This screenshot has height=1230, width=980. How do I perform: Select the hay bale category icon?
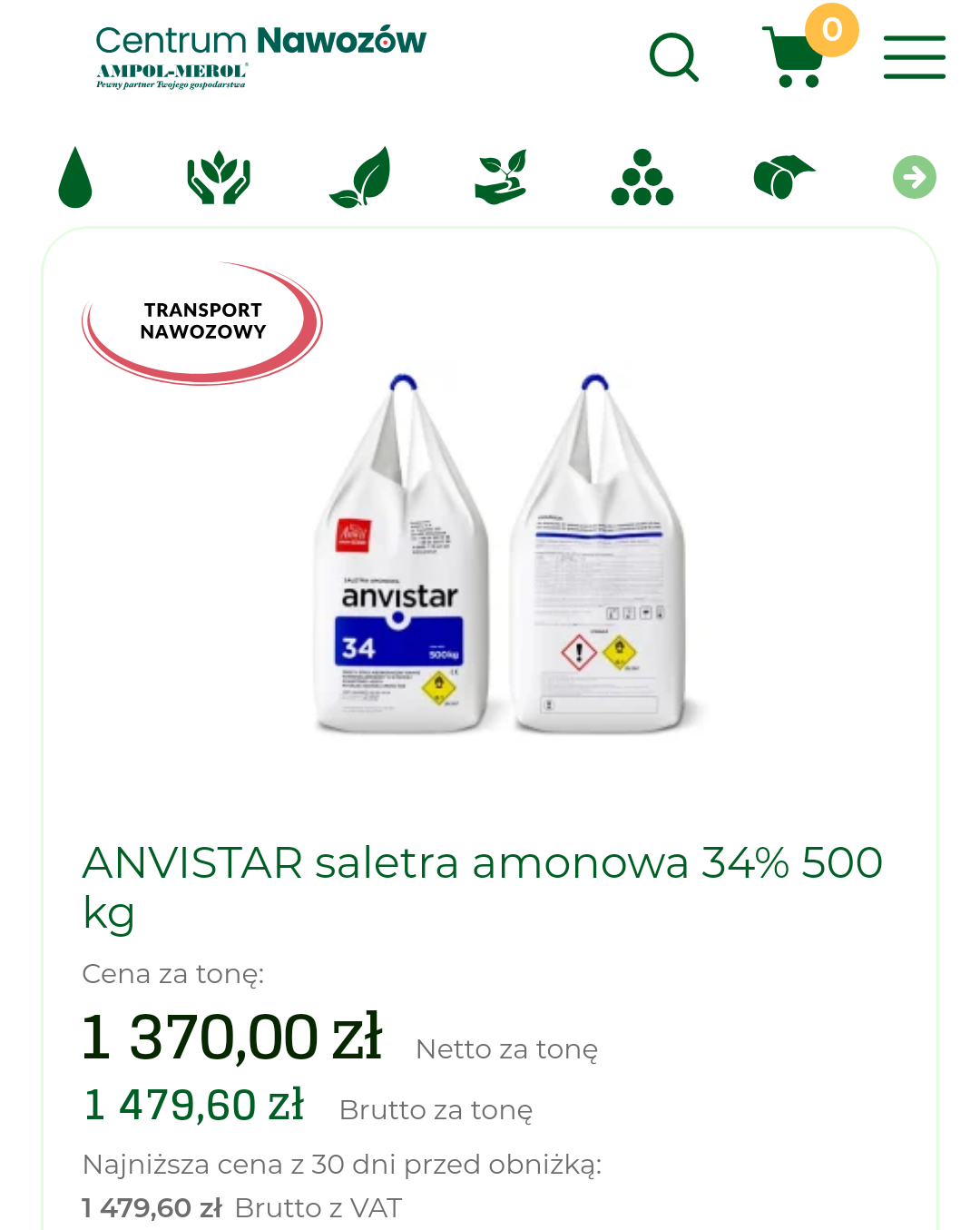784,177
